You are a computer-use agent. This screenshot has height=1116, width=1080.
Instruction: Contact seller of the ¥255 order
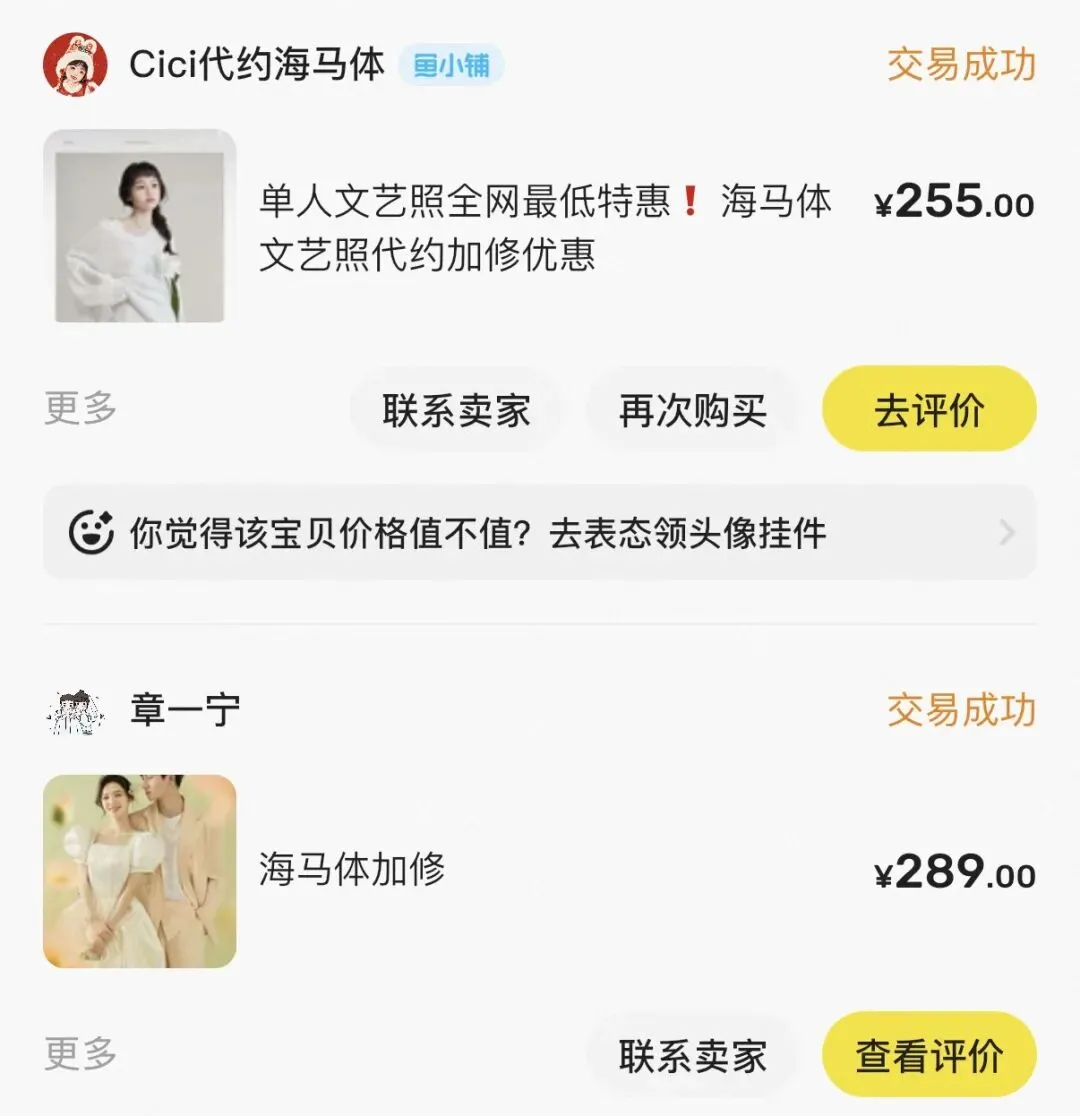456,410
